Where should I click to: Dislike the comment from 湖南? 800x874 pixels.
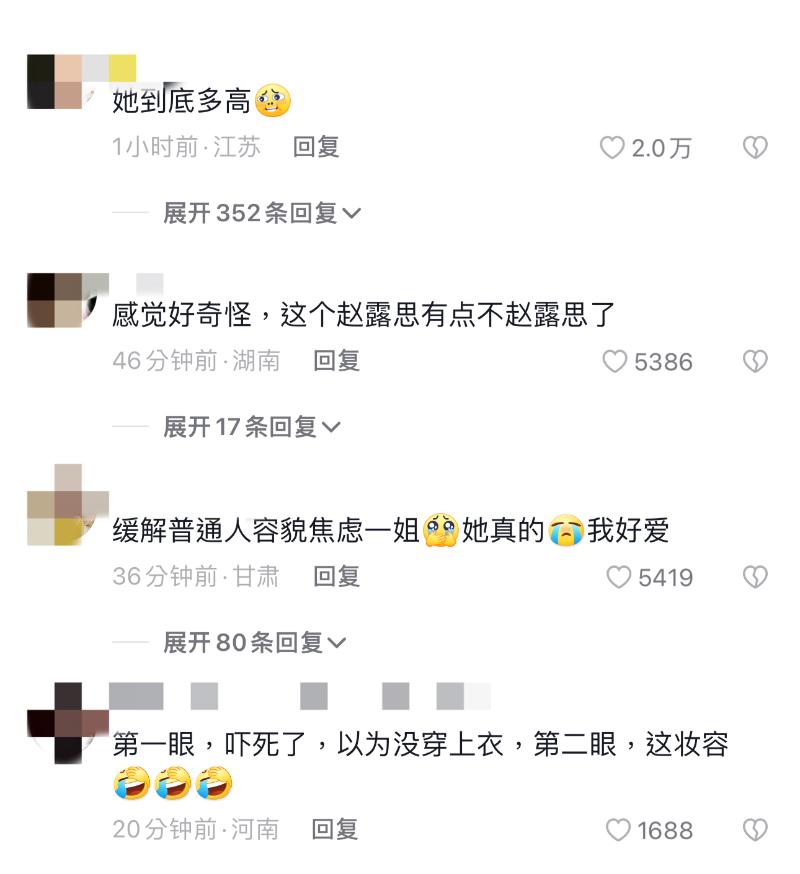(755, 362)
